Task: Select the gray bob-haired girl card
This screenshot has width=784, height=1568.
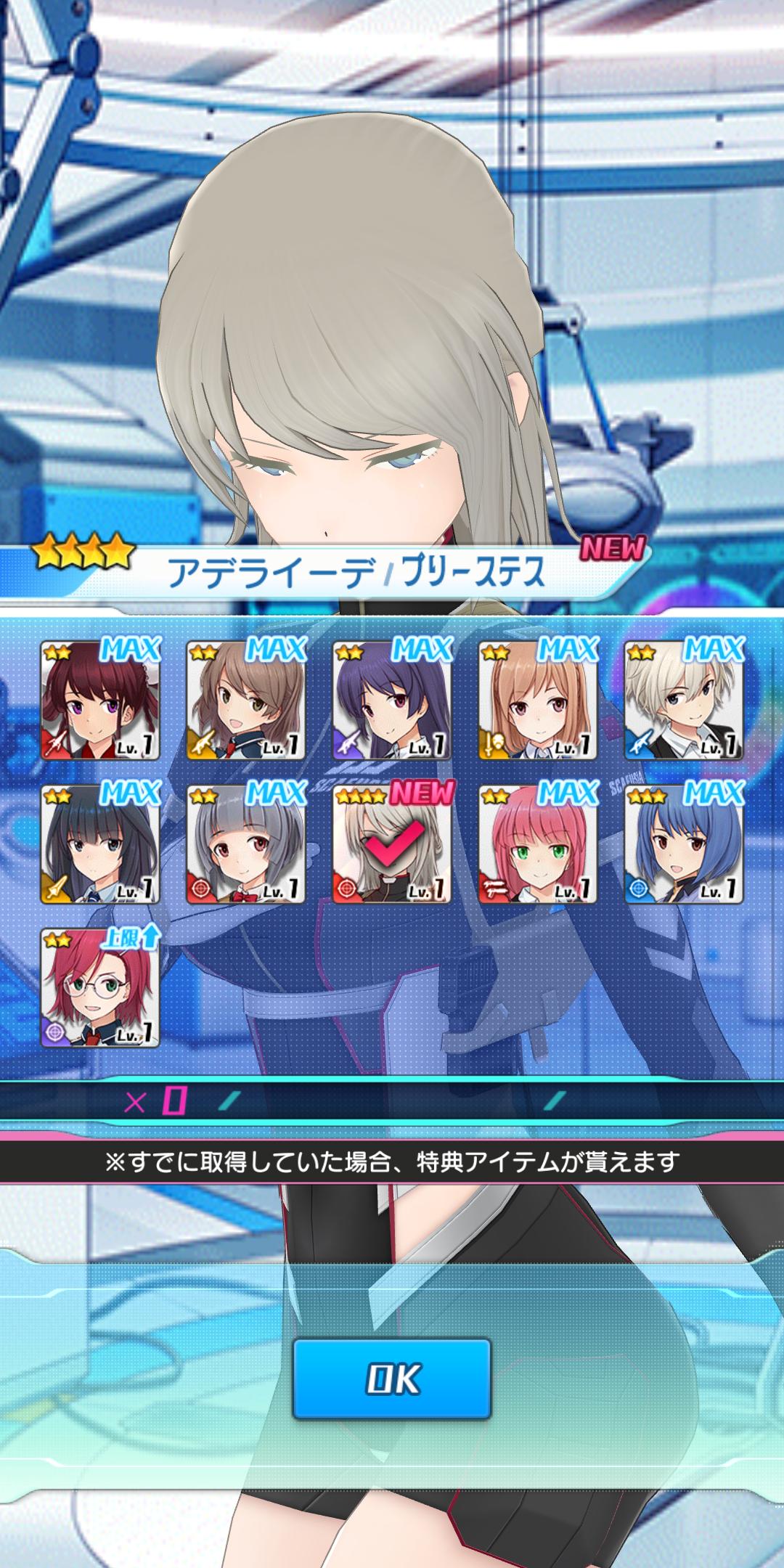Action: pos(246,845)
